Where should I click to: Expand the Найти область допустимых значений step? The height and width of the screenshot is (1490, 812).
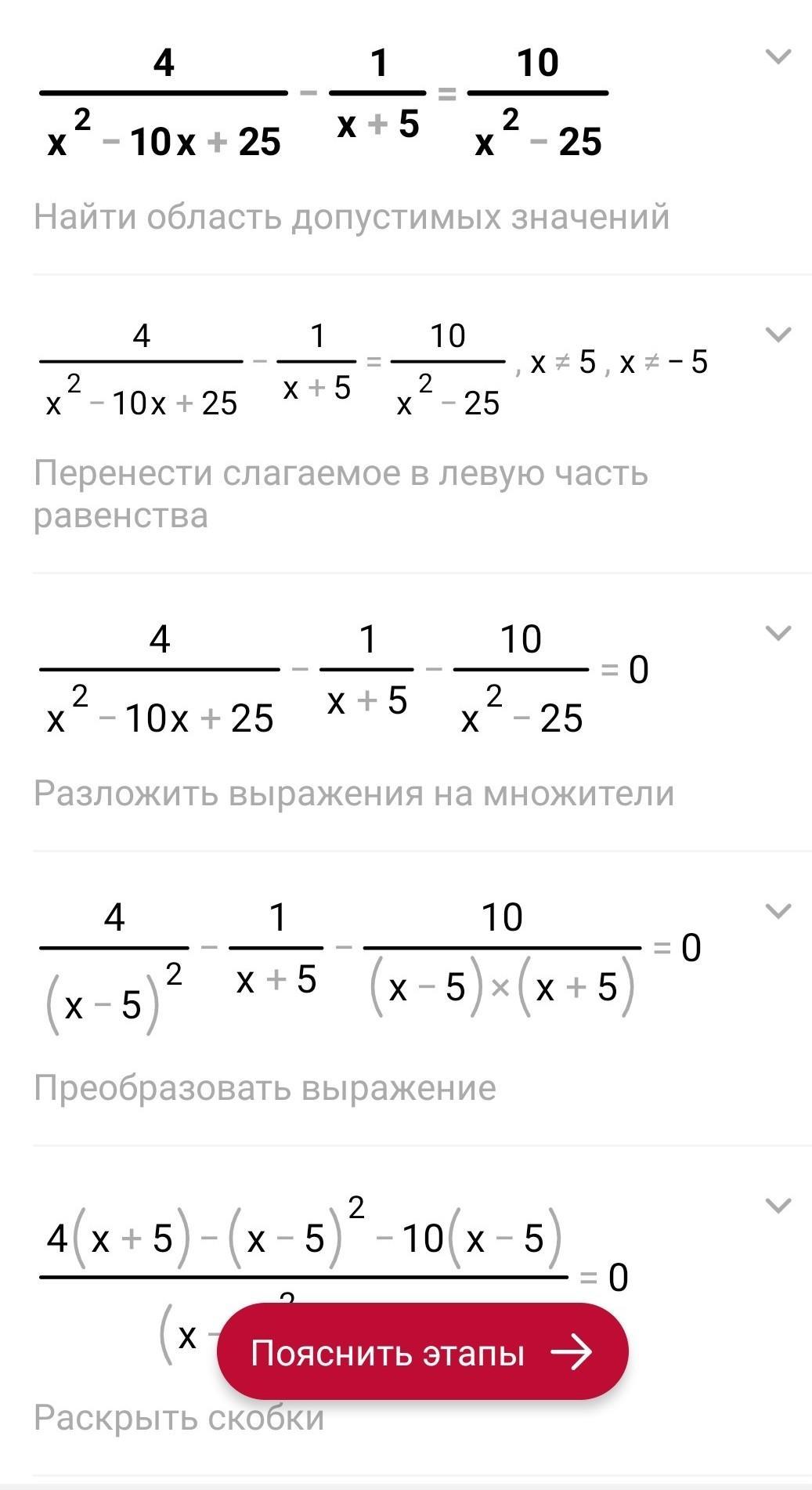[778, 56]
